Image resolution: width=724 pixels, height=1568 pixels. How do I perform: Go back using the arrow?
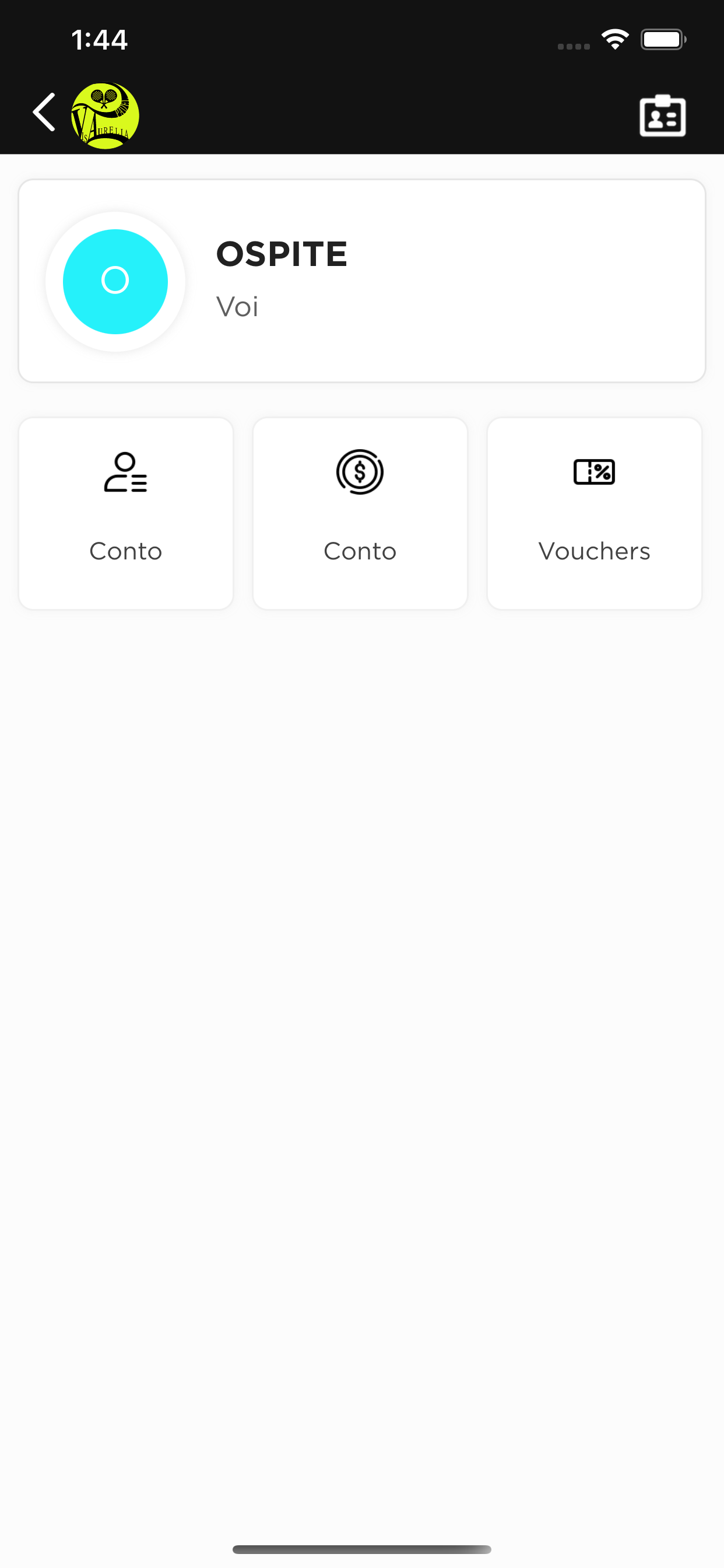[44, 113]
